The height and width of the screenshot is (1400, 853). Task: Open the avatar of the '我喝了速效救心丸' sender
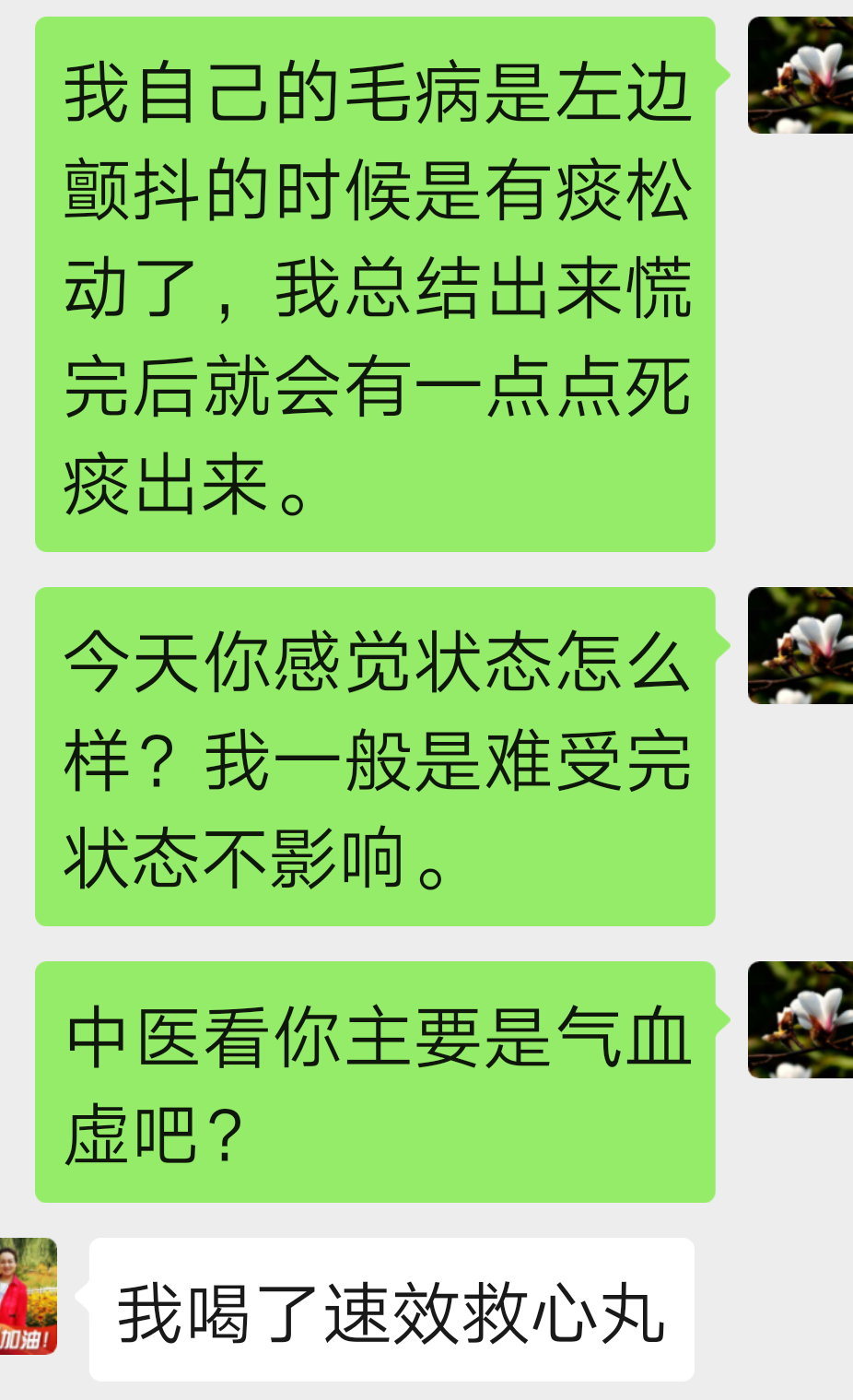[x=28, y=1296]
